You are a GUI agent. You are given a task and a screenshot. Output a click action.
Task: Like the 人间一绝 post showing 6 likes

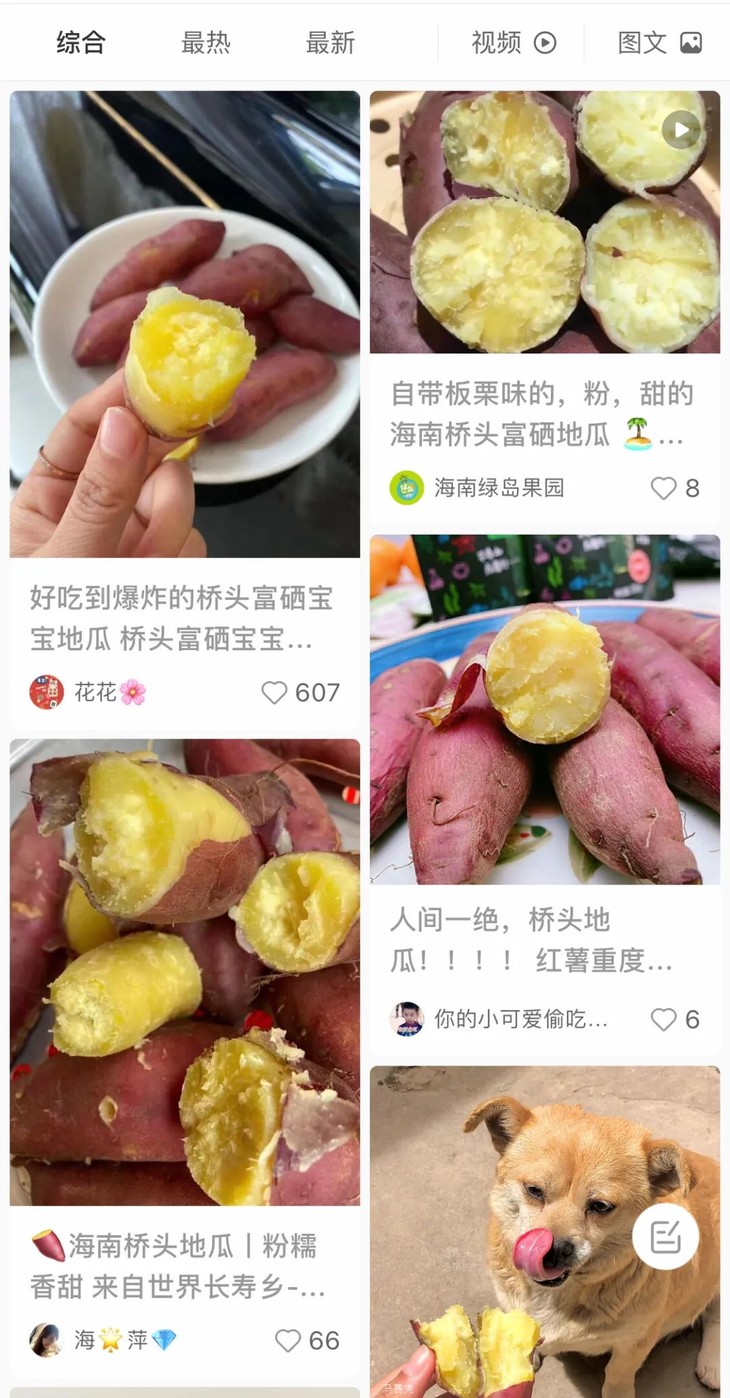(x=662, y=1020)
